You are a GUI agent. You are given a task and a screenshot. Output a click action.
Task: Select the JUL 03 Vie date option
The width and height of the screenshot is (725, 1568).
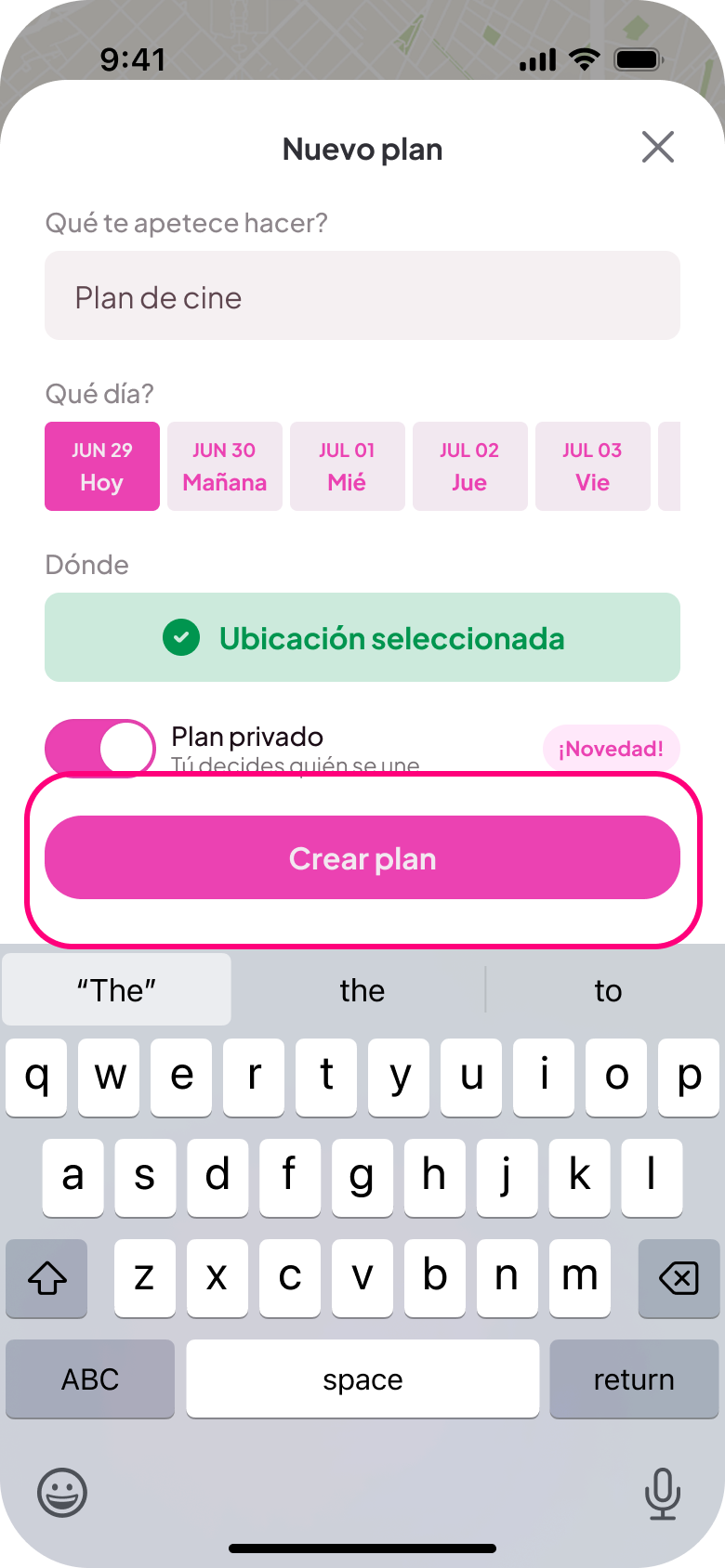592,466
